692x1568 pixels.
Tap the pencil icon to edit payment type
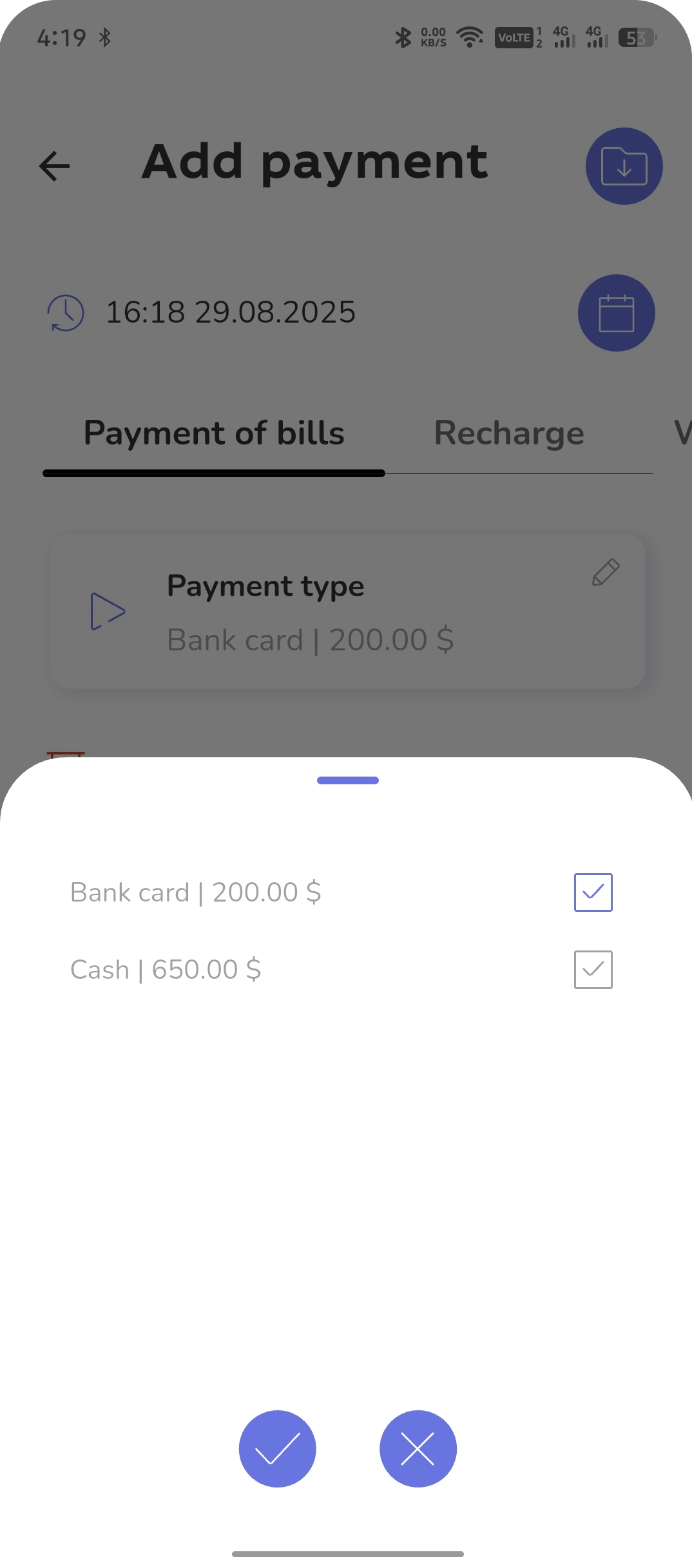[604, 572]
